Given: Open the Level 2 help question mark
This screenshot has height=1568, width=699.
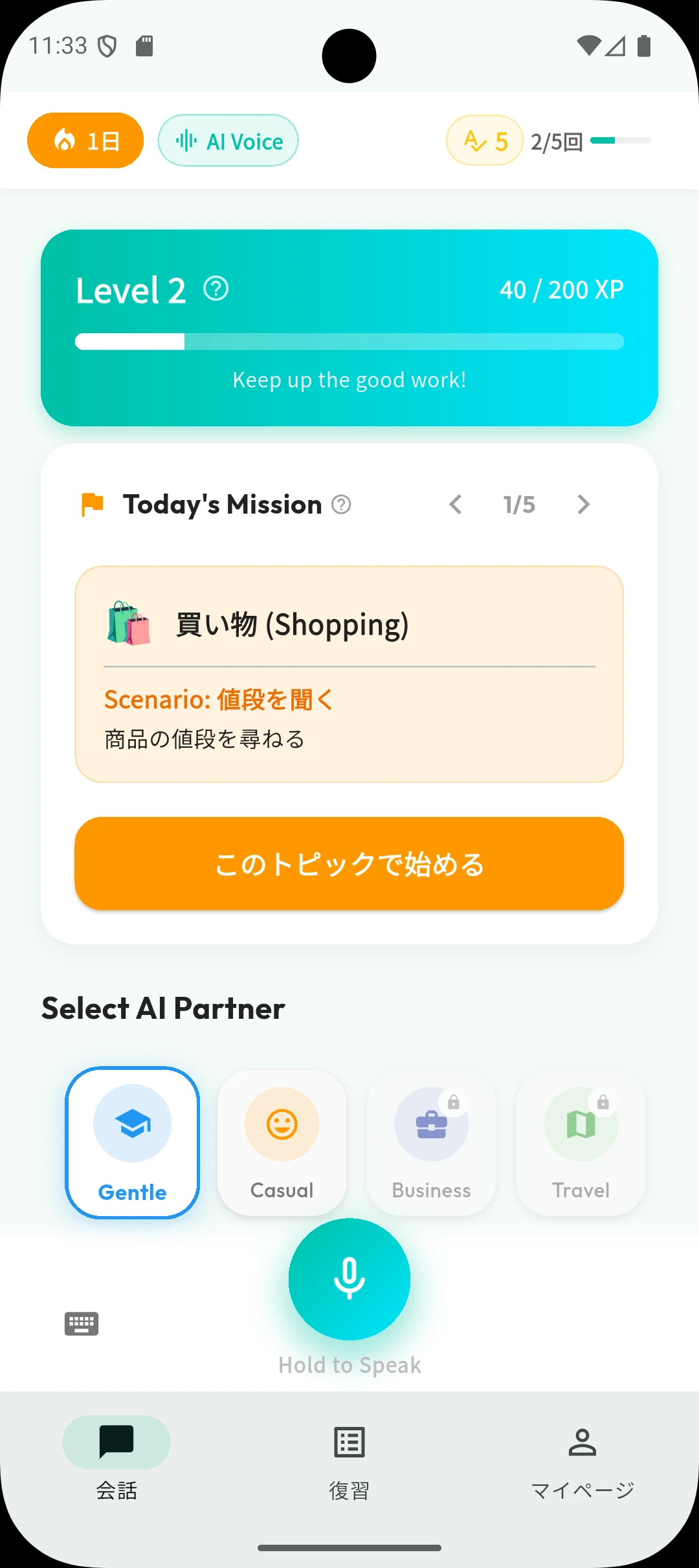Looking at the screenshot, I should pos(215,290).
